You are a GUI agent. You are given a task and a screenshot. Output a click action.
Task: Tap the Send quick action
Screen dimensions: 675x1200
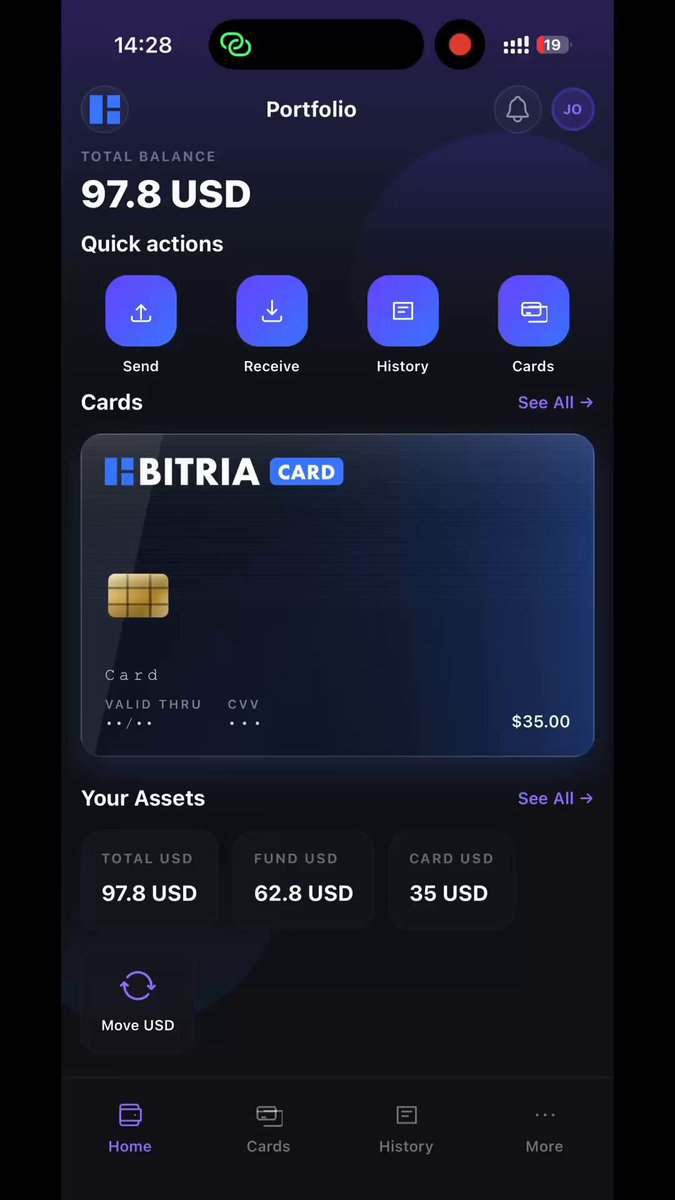[x=141, y=325]
